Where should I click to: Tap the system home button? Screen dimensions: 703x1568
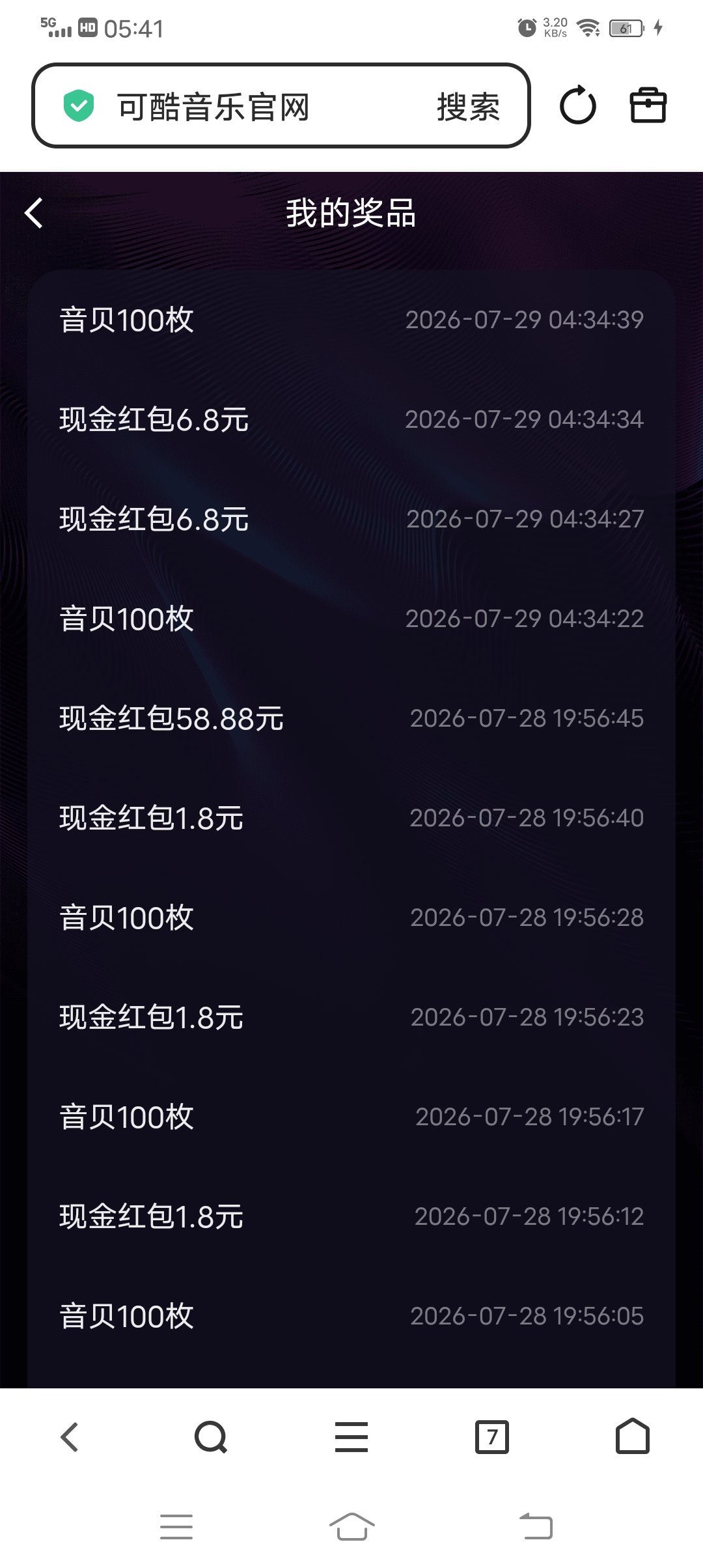(x=352, y=1526)
